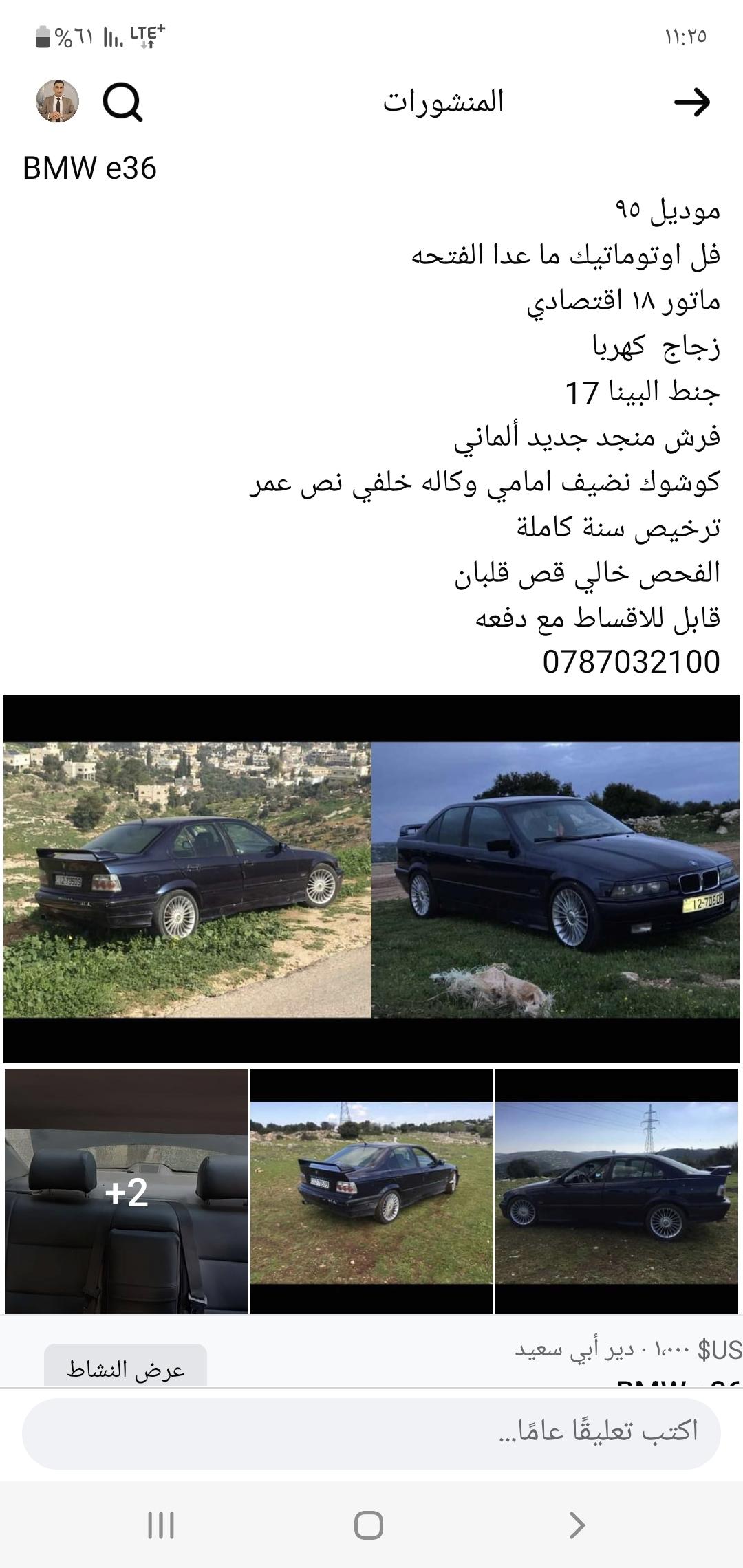Open the rear-view BMW photo on hillside
743x1568 pixels.
[x=187, y=879]
